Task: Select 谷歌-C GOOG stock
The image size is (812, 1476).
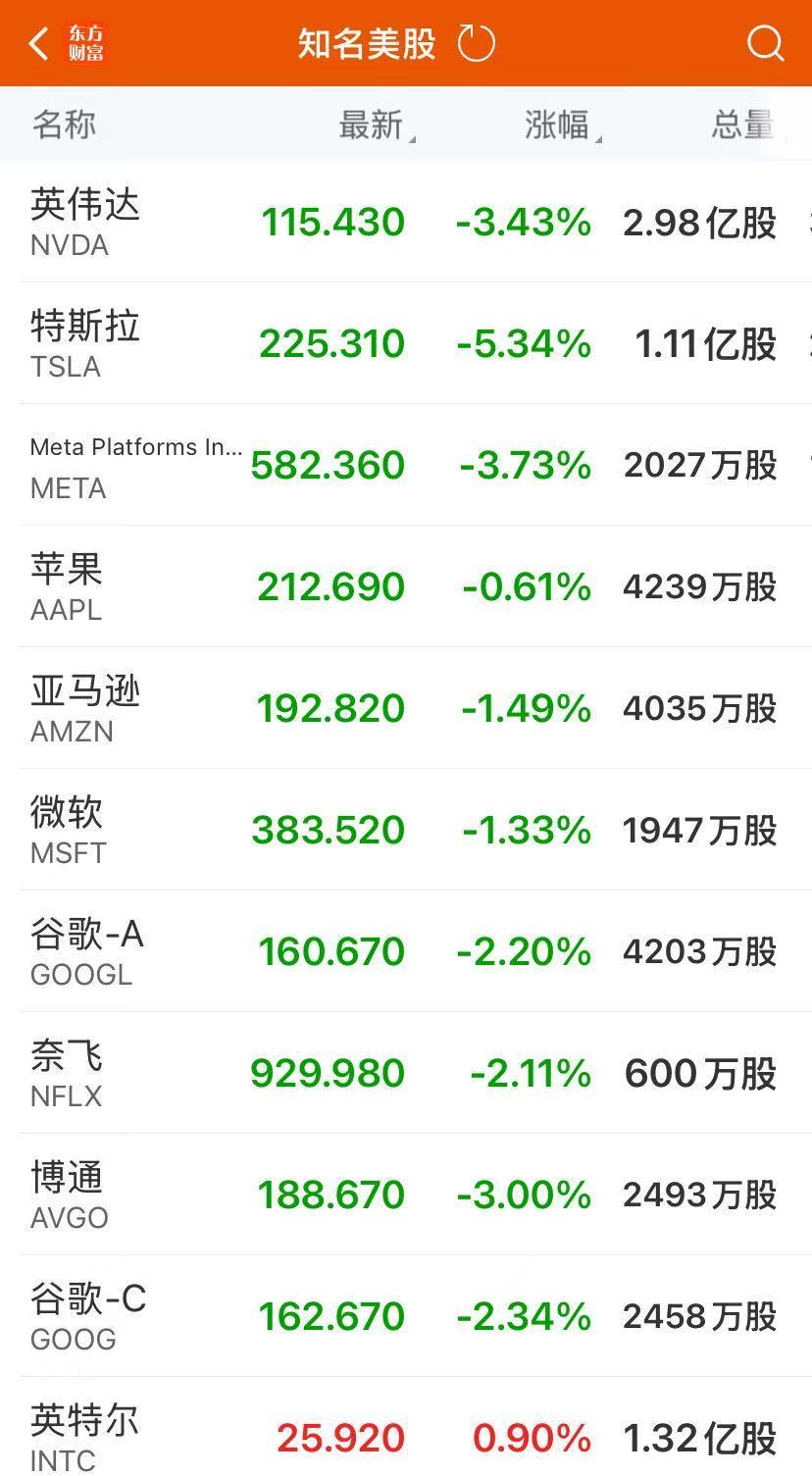Action: point(406,1316)
